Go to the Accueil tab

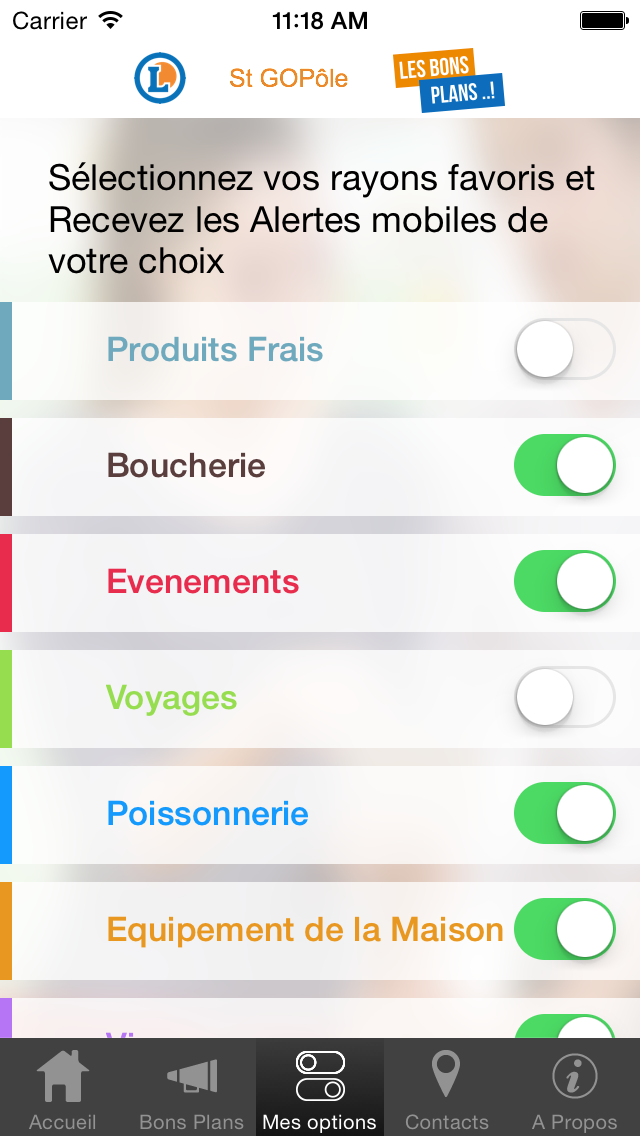(63, 1089)
